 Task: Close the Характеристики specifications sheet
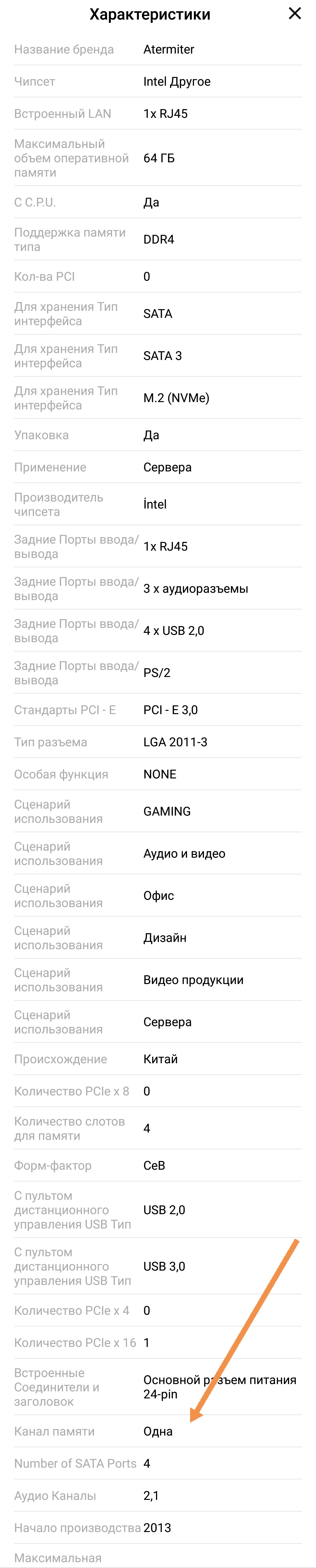point(295,13)
